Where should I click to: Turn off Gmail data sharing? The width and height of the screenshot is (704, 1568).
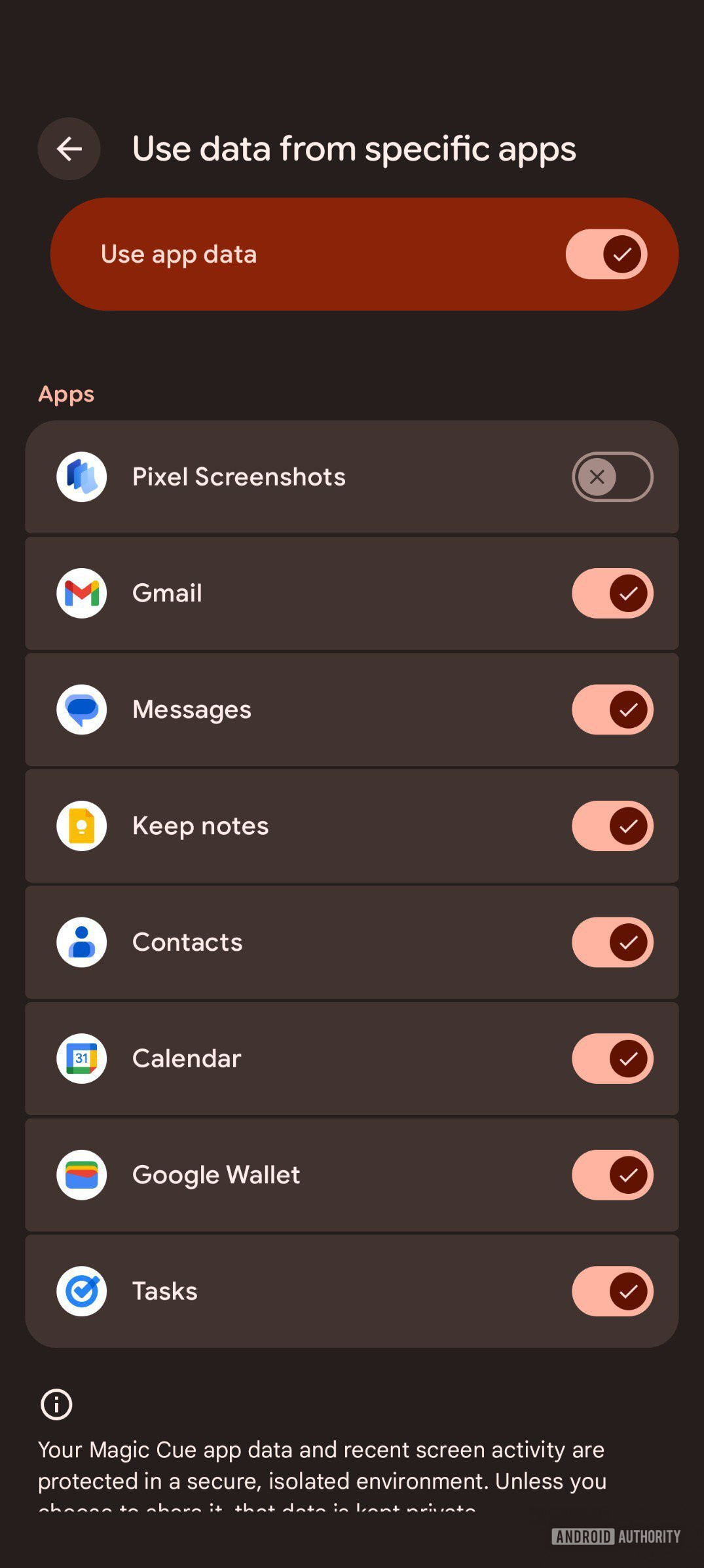click(x=612, y=592)
